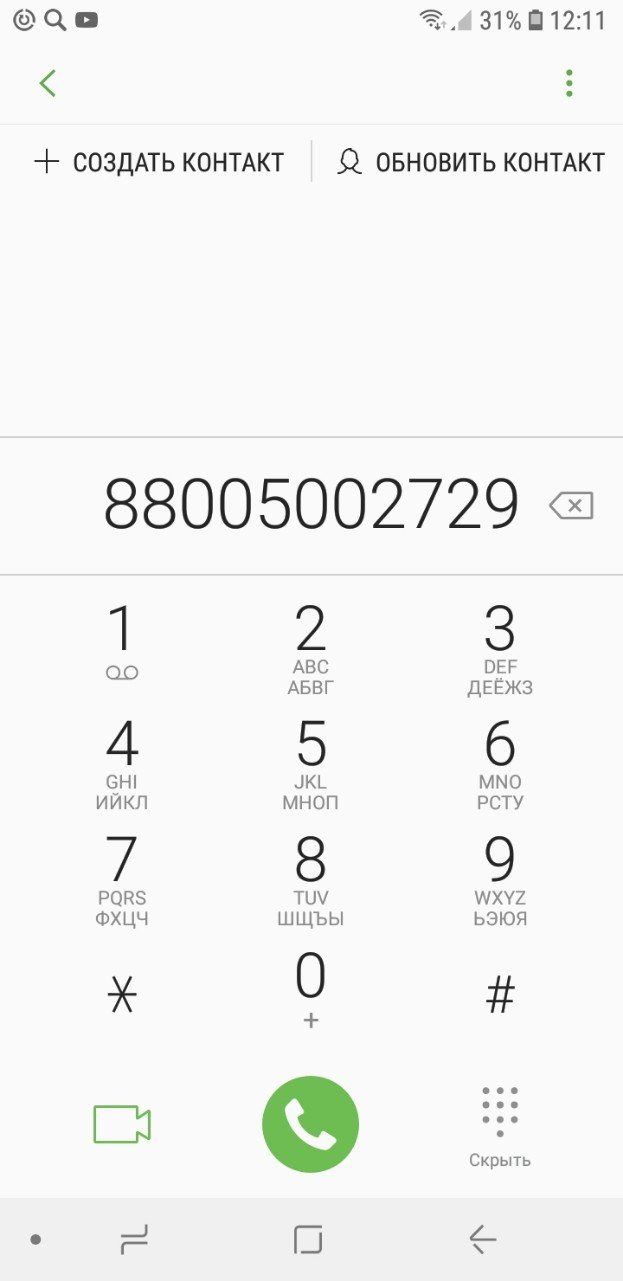Screen dimensions: 623x1281
Task: Tap the hash key on the keypad
Action: [500, 994]
